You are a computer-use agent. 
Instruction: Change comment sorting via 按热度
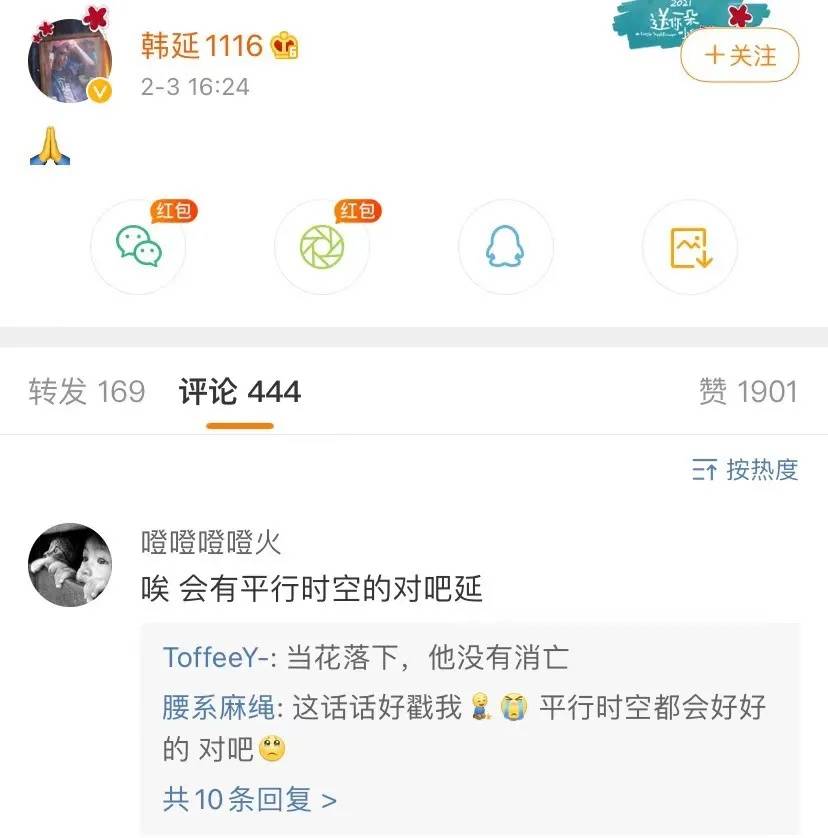(x=745, y=469)
